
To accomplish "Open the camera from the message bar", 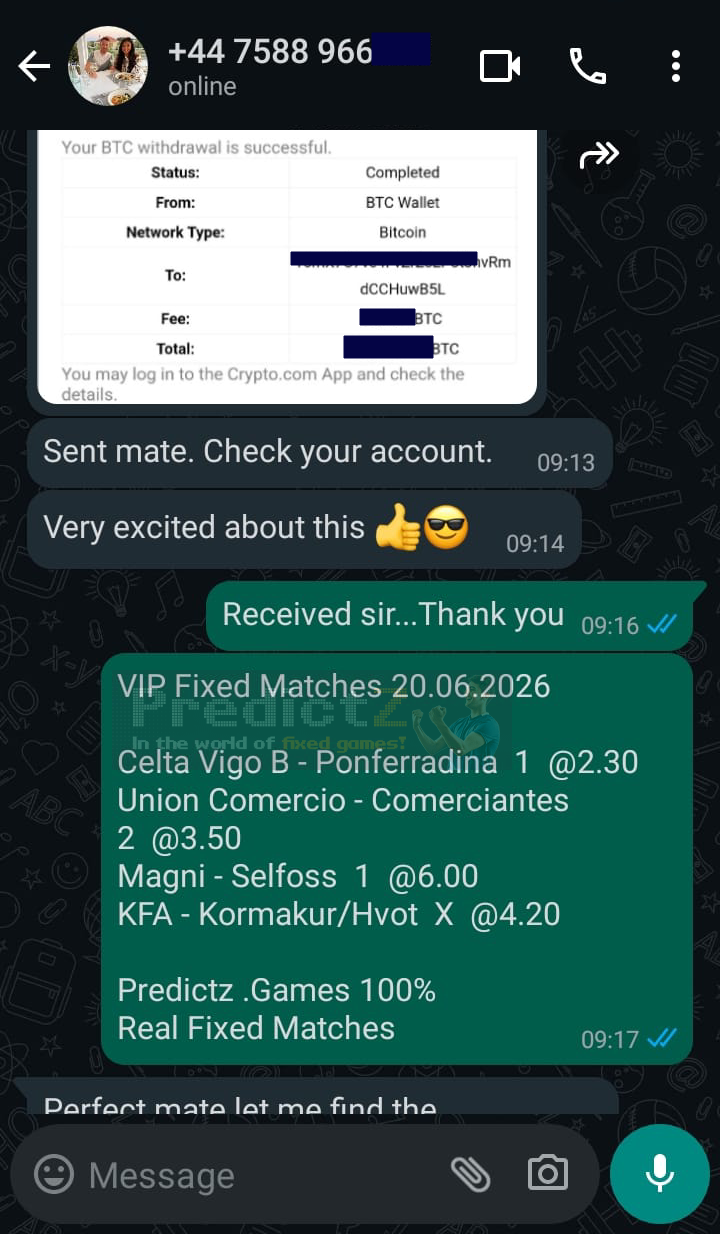I will coord(548,1173).
